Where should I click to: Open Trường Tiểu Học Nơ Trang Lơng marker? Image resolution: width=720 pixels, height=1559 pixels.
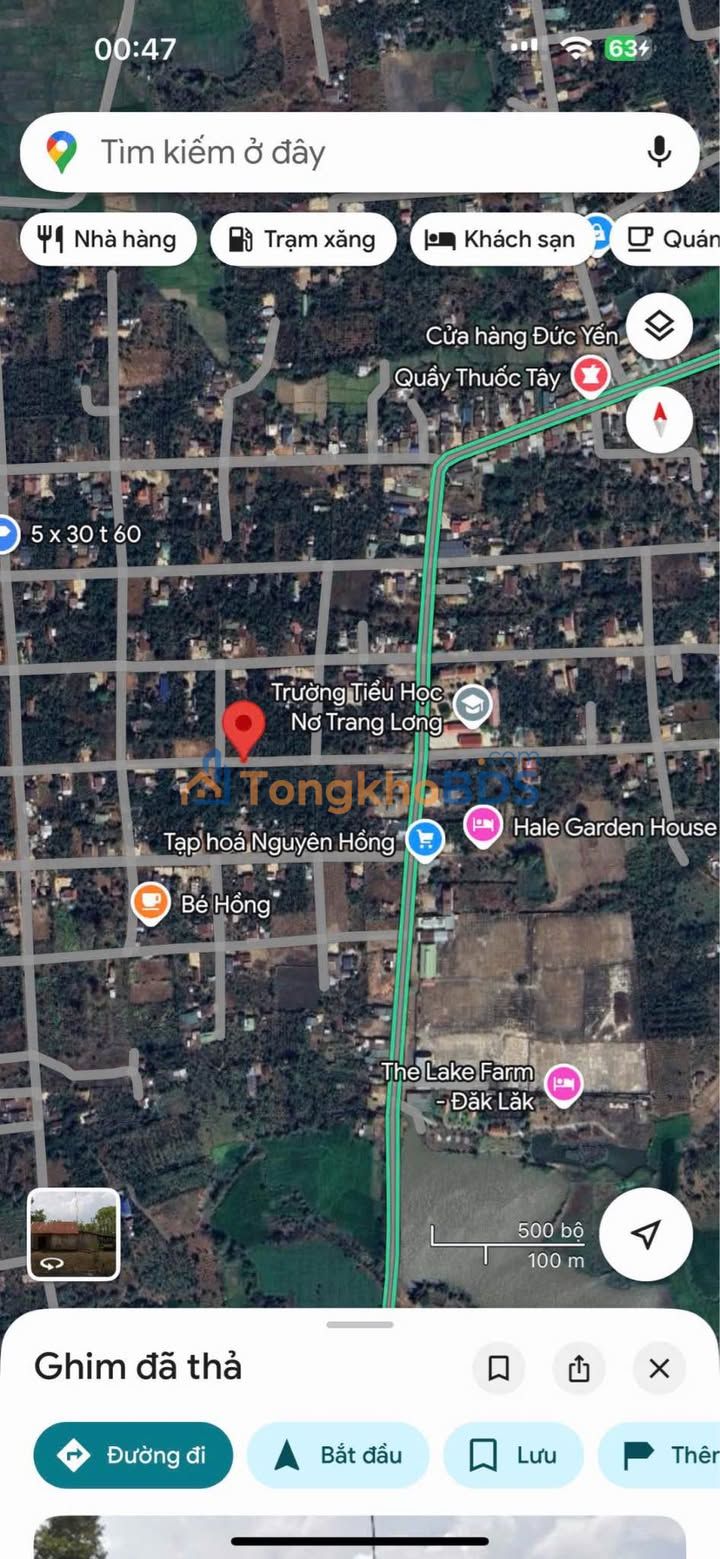472,705
